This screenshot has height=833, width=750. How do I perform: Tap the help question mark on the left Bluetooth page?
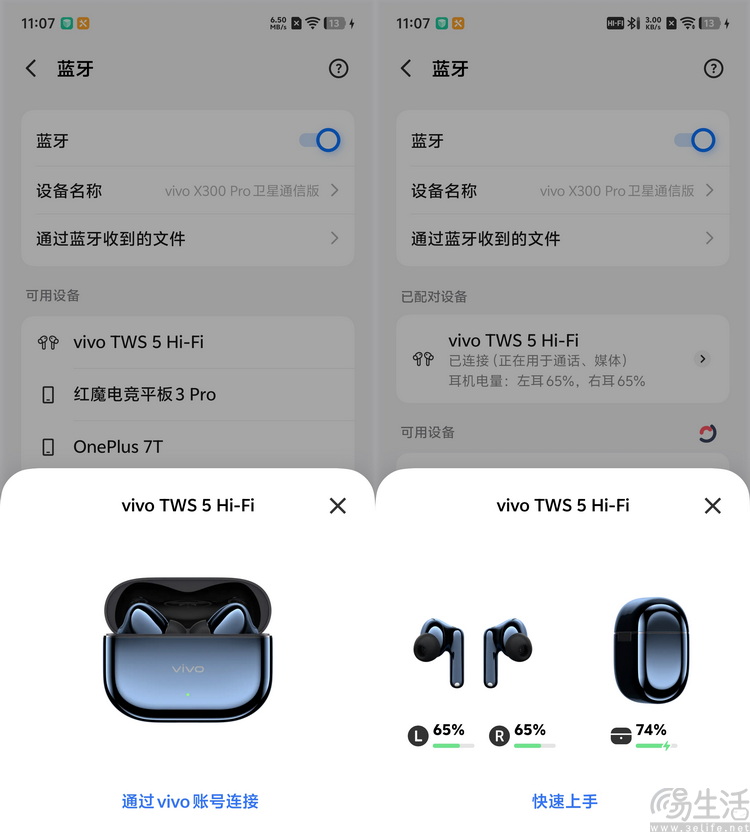(x=338, y=69)
